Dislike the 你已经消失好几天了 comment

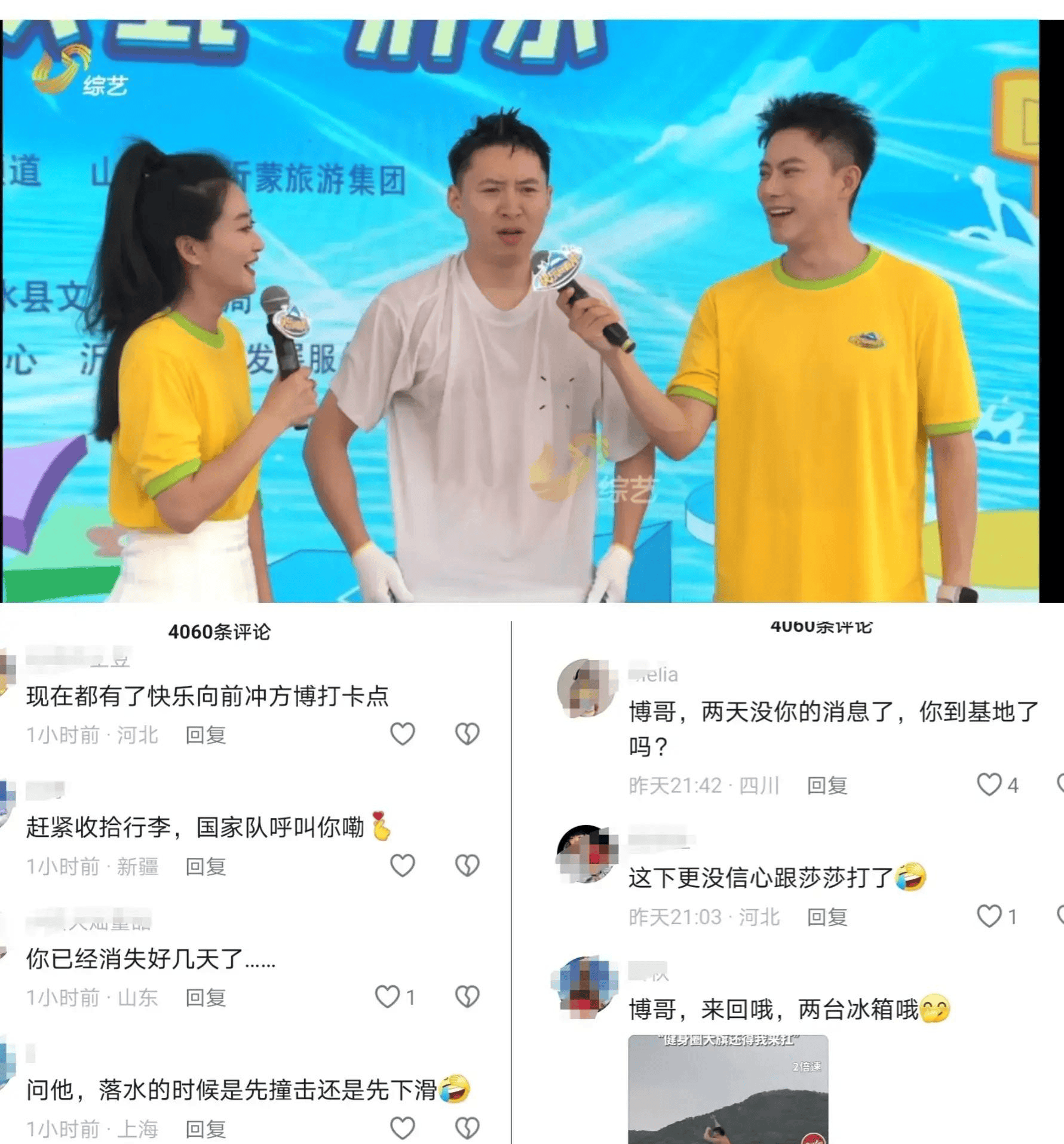[469, 996]
